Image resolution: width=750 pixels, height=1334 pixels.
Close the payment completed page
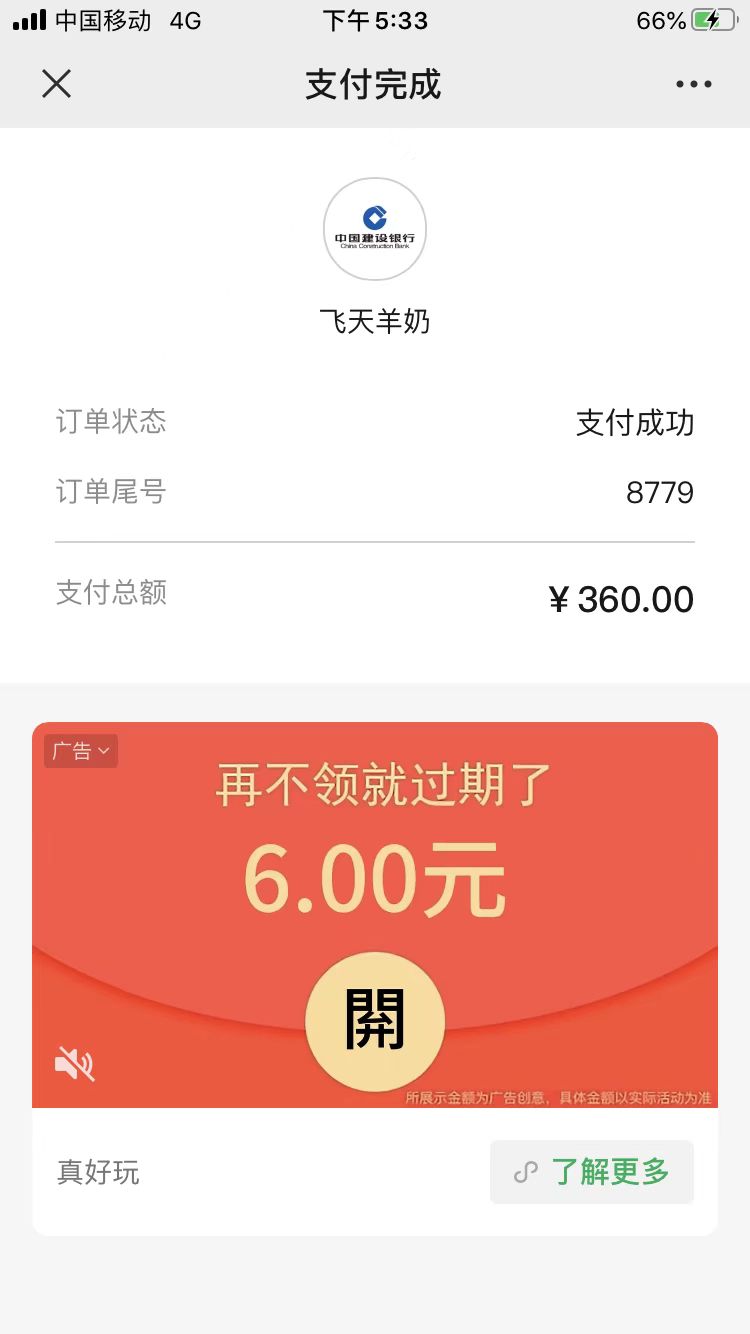click(x=57, y=84)
